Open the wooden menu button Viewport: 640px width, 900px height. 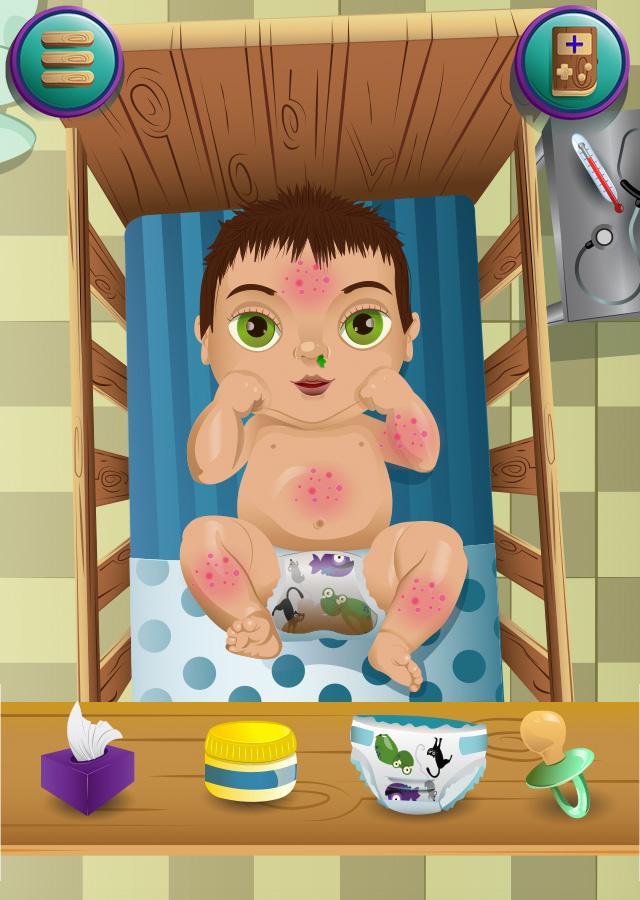66,62
